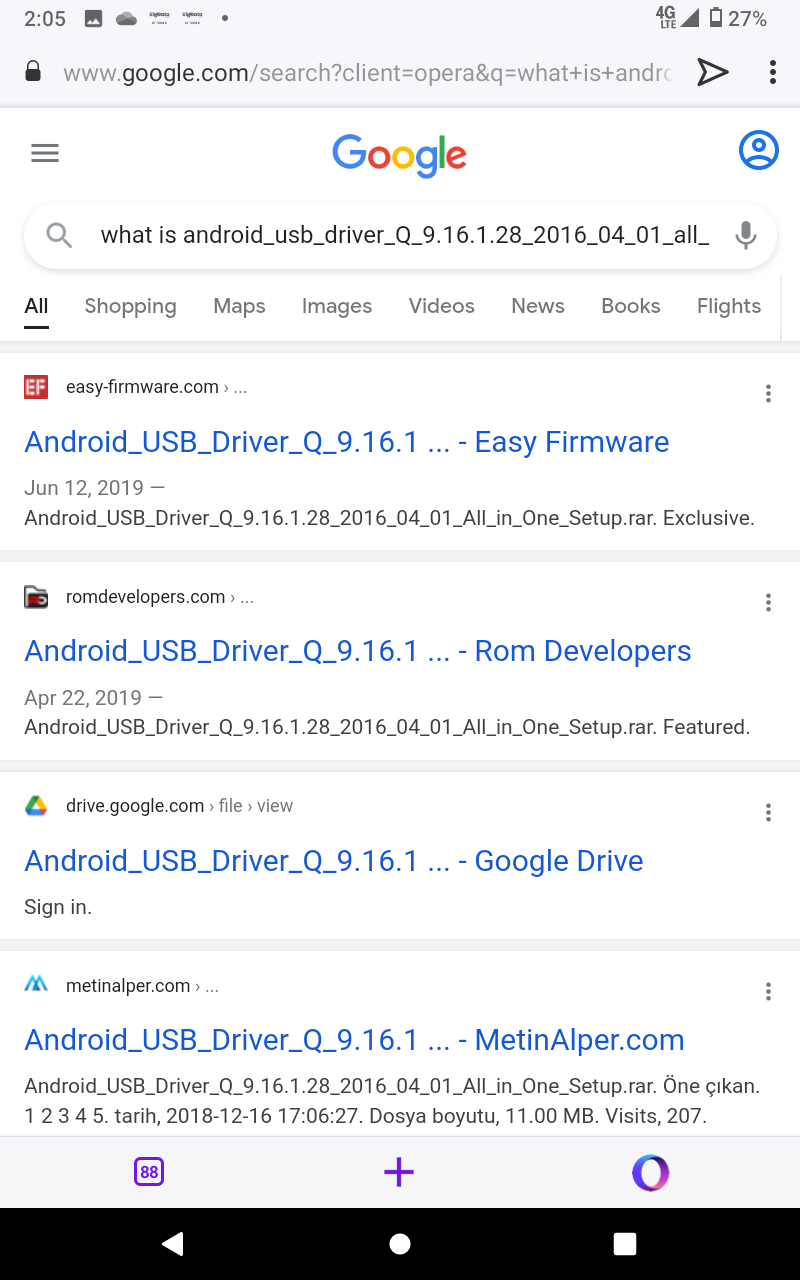This screenshot has width=800, height=1280.
Task: Switch to the Images tab
Action: tap(337, 306)
